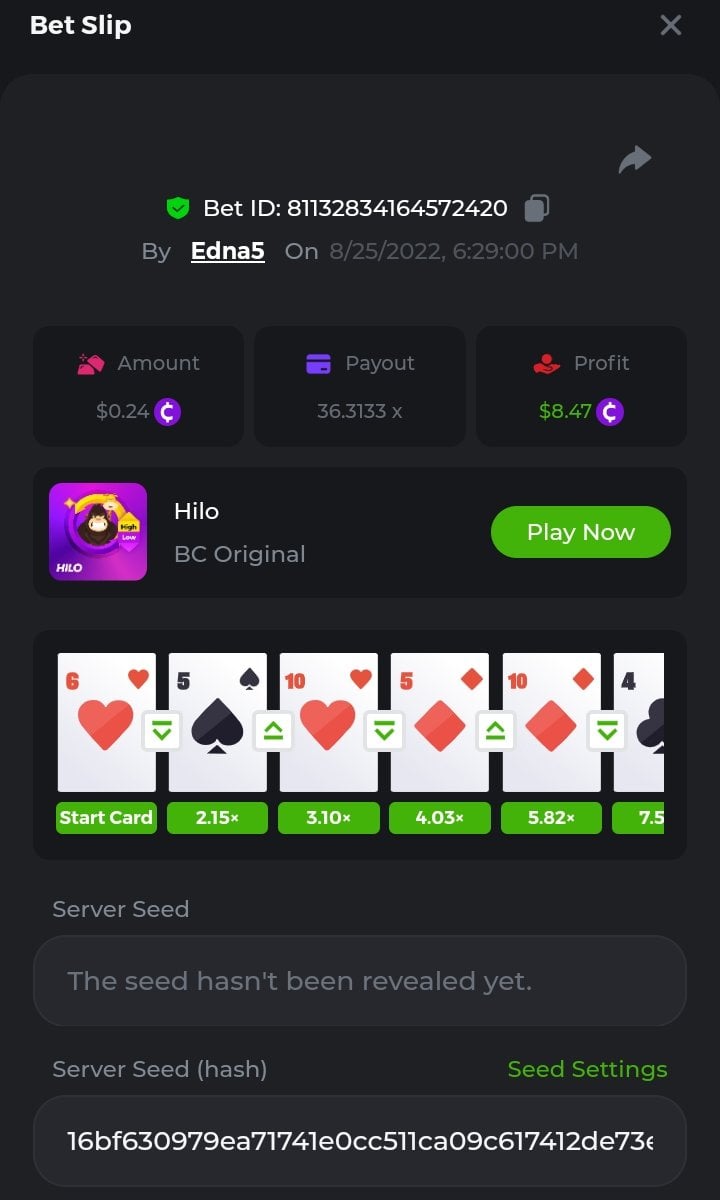Open Seed Settings

[587, 1069]
